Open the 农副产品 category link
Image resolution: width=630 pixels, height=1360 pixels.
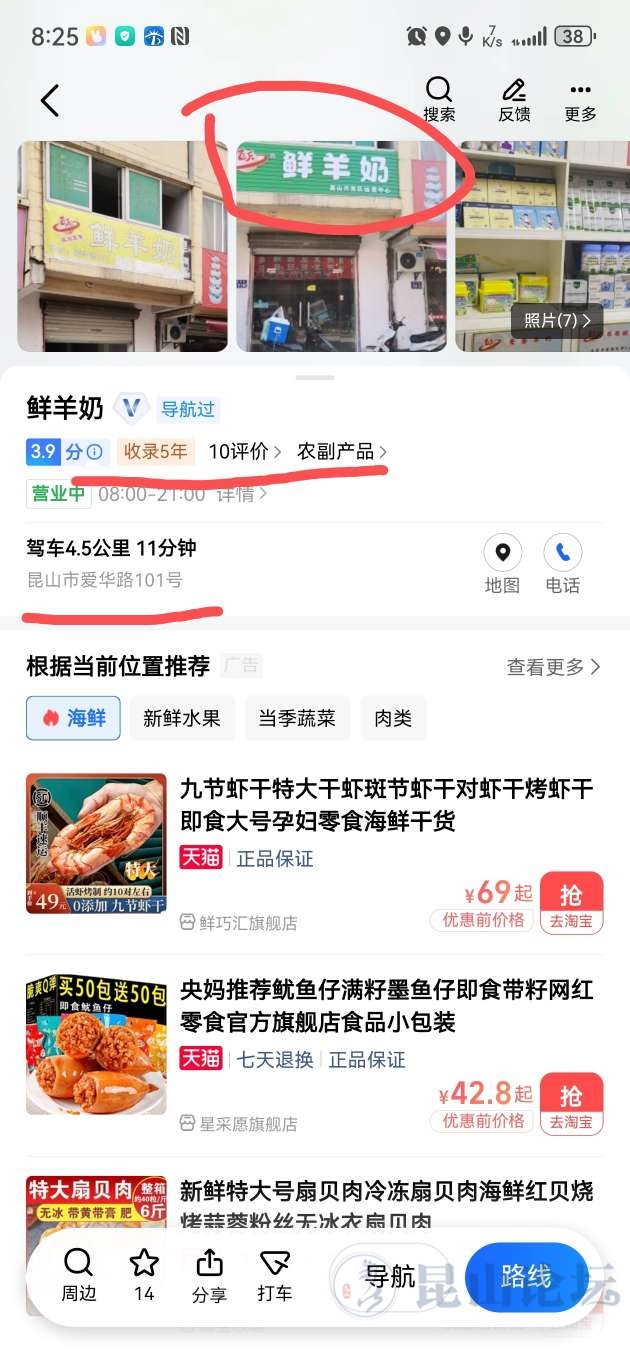point(341,452)
